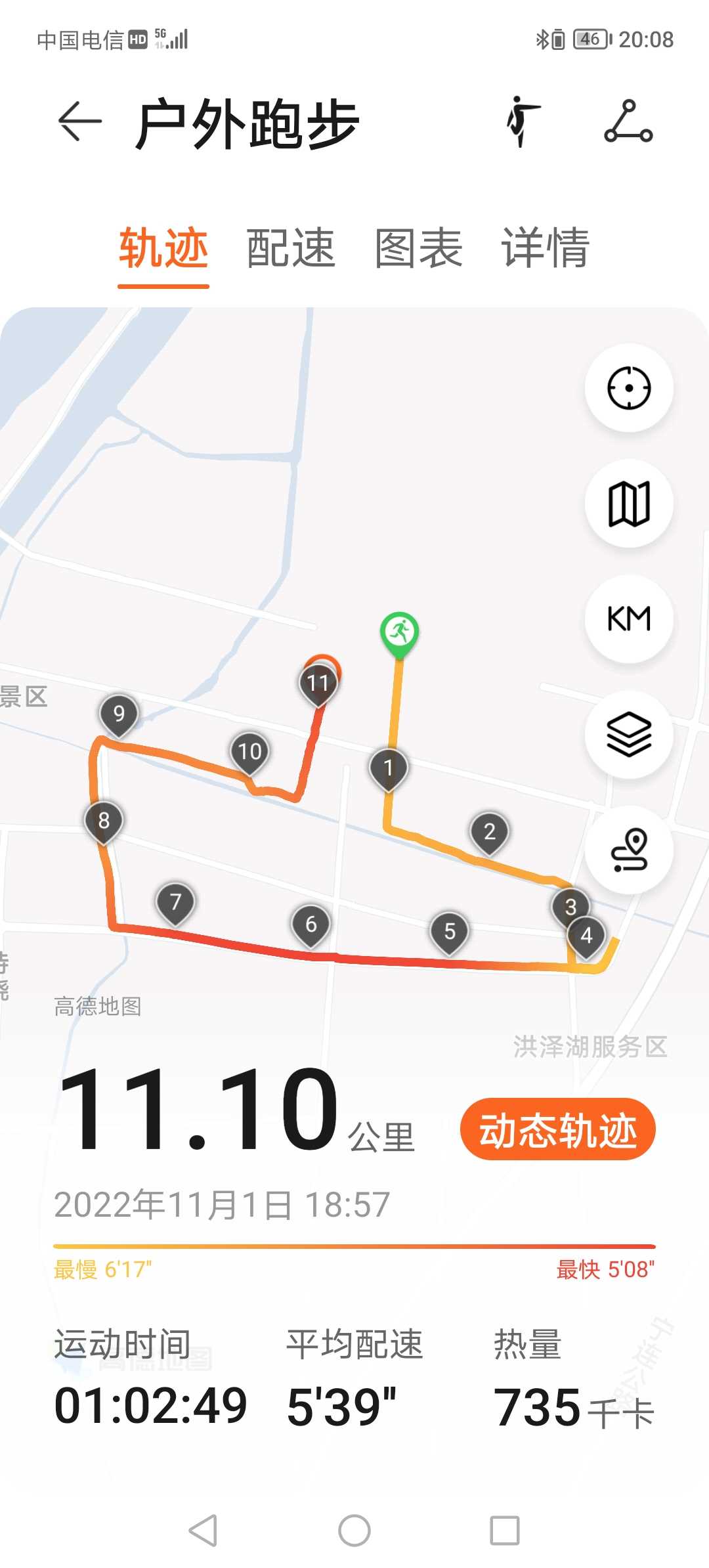Open the map layers button
The height and width of the screenshot is (1568, 709).
click(x=629, y=734)
